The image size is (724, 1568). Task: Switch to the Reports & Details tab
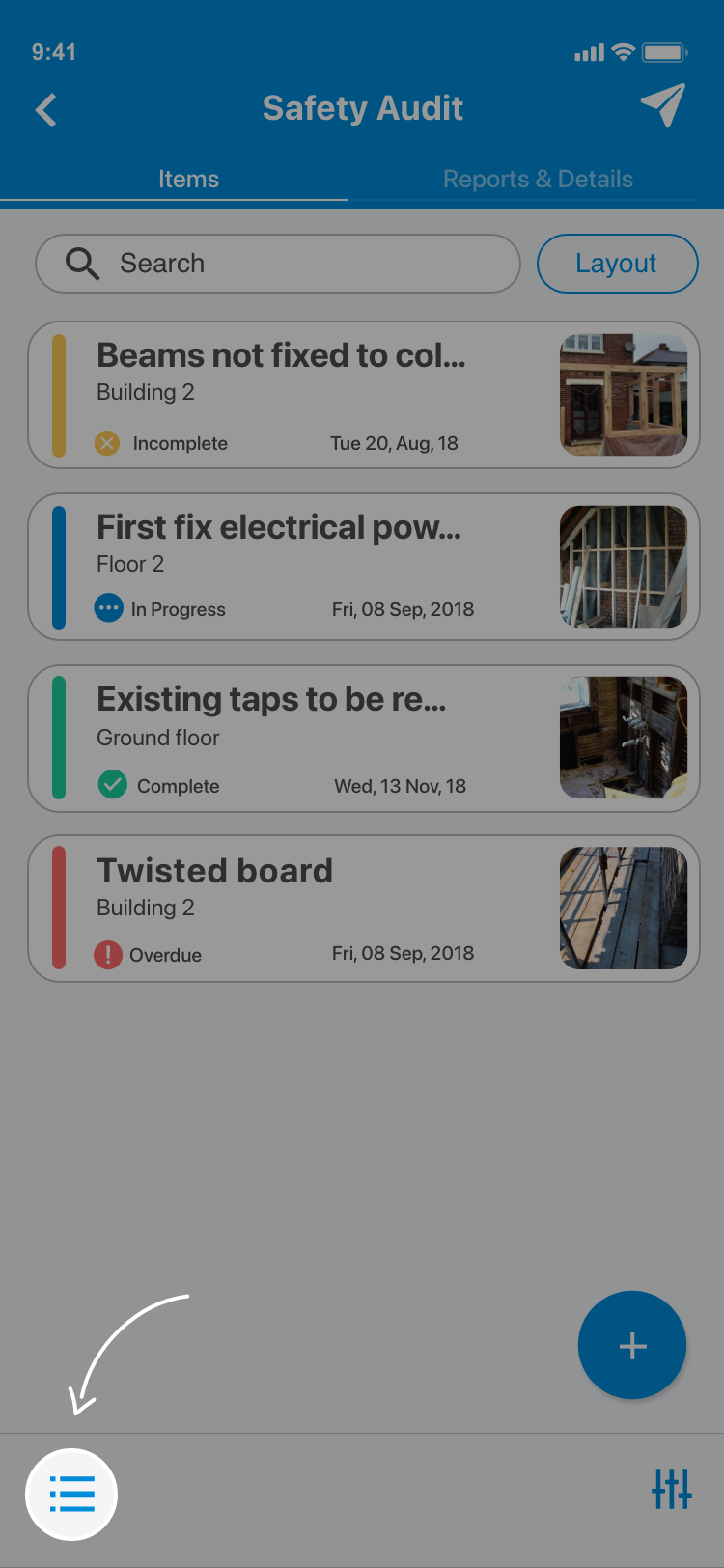(538, 180)
